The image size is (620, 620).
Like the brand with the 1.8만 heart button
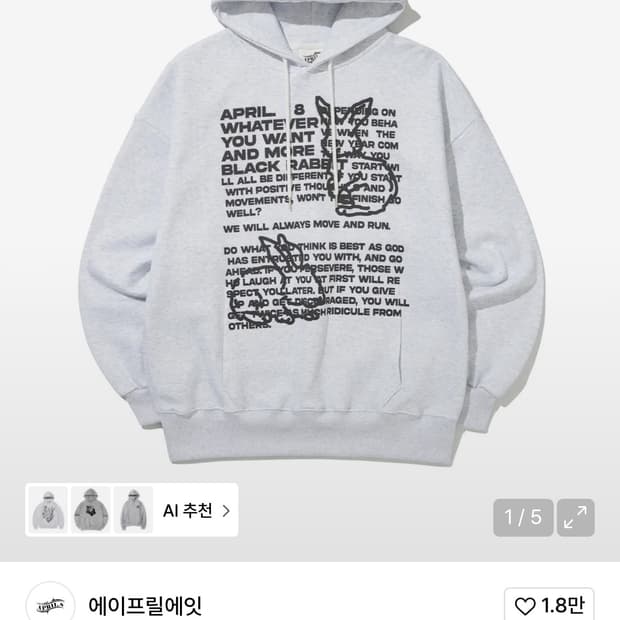click(x=550, y=605)
